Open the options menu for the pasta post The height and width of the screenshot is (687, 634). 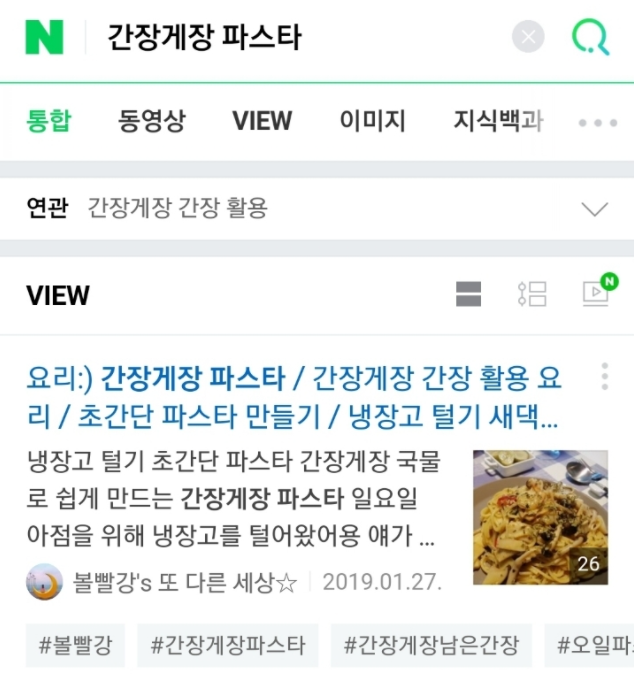click(x=605, y=377)
